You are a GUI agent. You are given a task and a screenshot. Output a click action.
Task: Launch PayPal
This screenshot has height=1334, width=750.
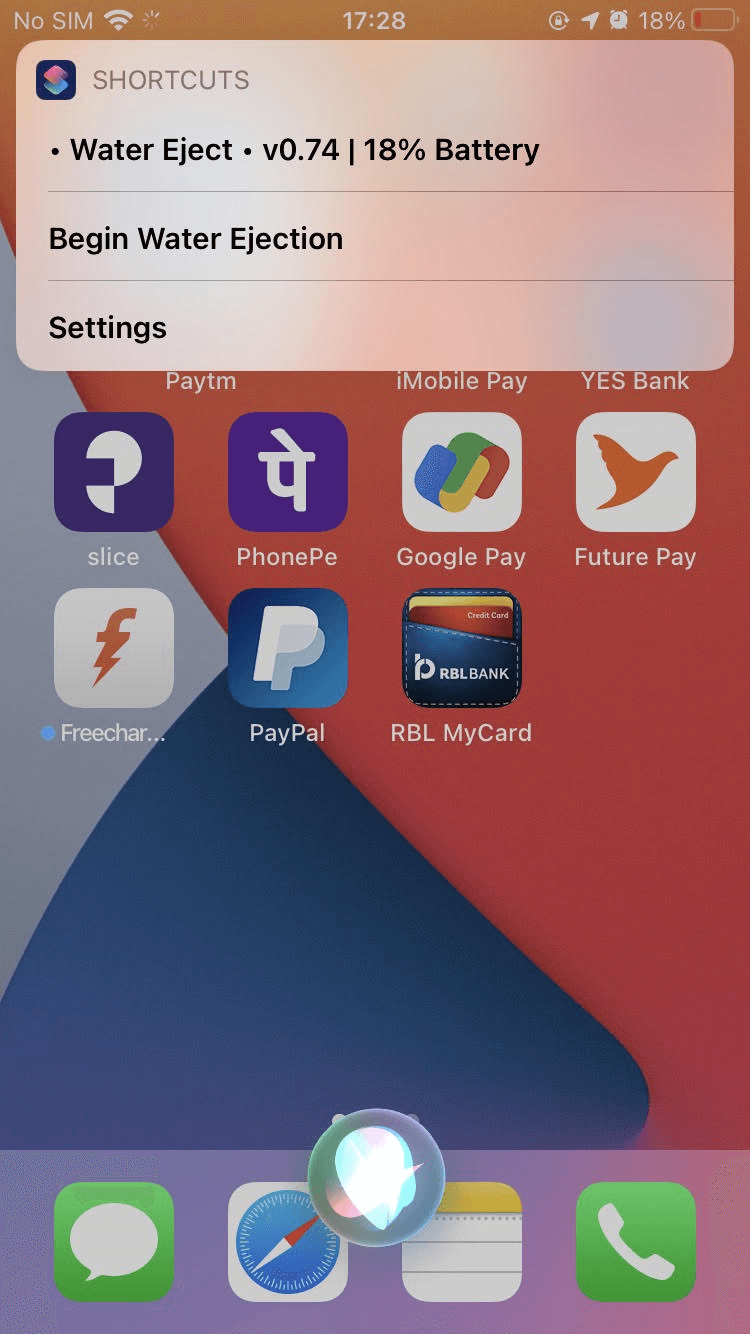[x=287, y=648]
